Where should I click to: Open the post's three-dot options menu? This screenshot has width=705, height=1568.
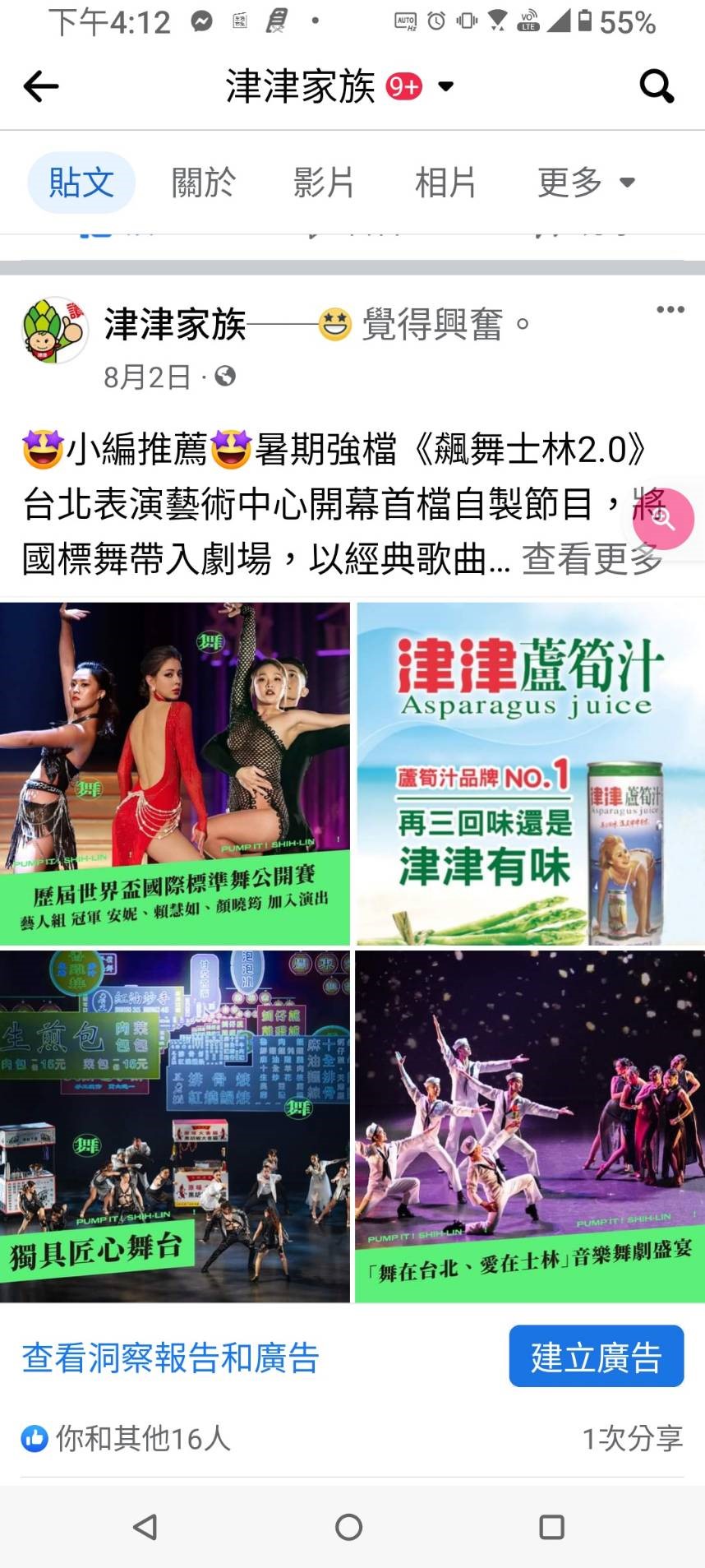coord(670,309)
